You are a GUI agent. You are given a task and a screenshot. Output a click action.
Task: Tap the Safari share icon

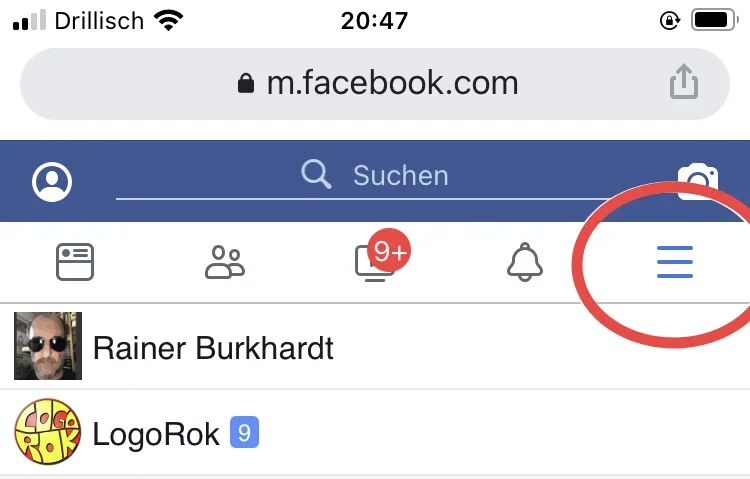pyautogui.click(x=683, y=82)
